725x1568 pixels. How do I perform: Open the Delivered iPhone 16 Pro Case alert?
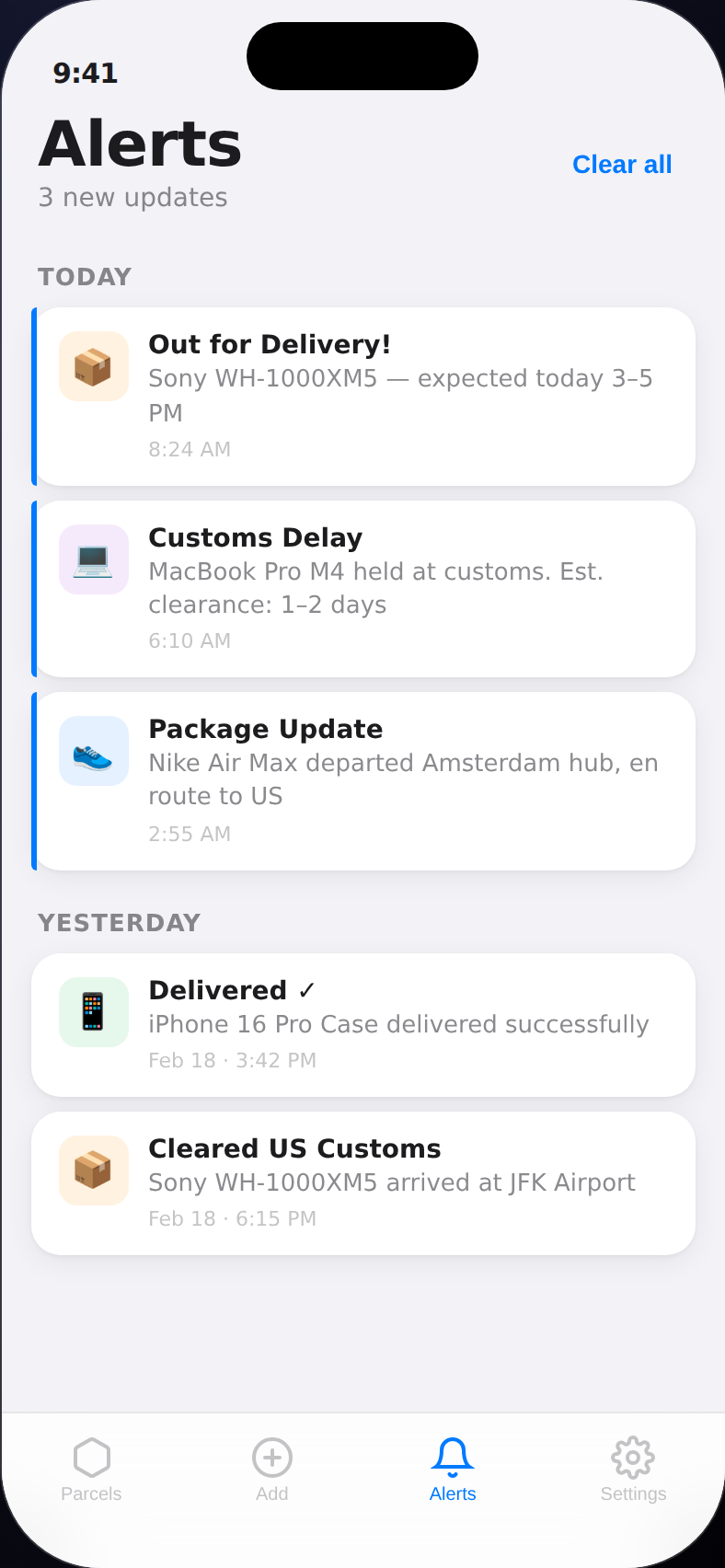363,1024
